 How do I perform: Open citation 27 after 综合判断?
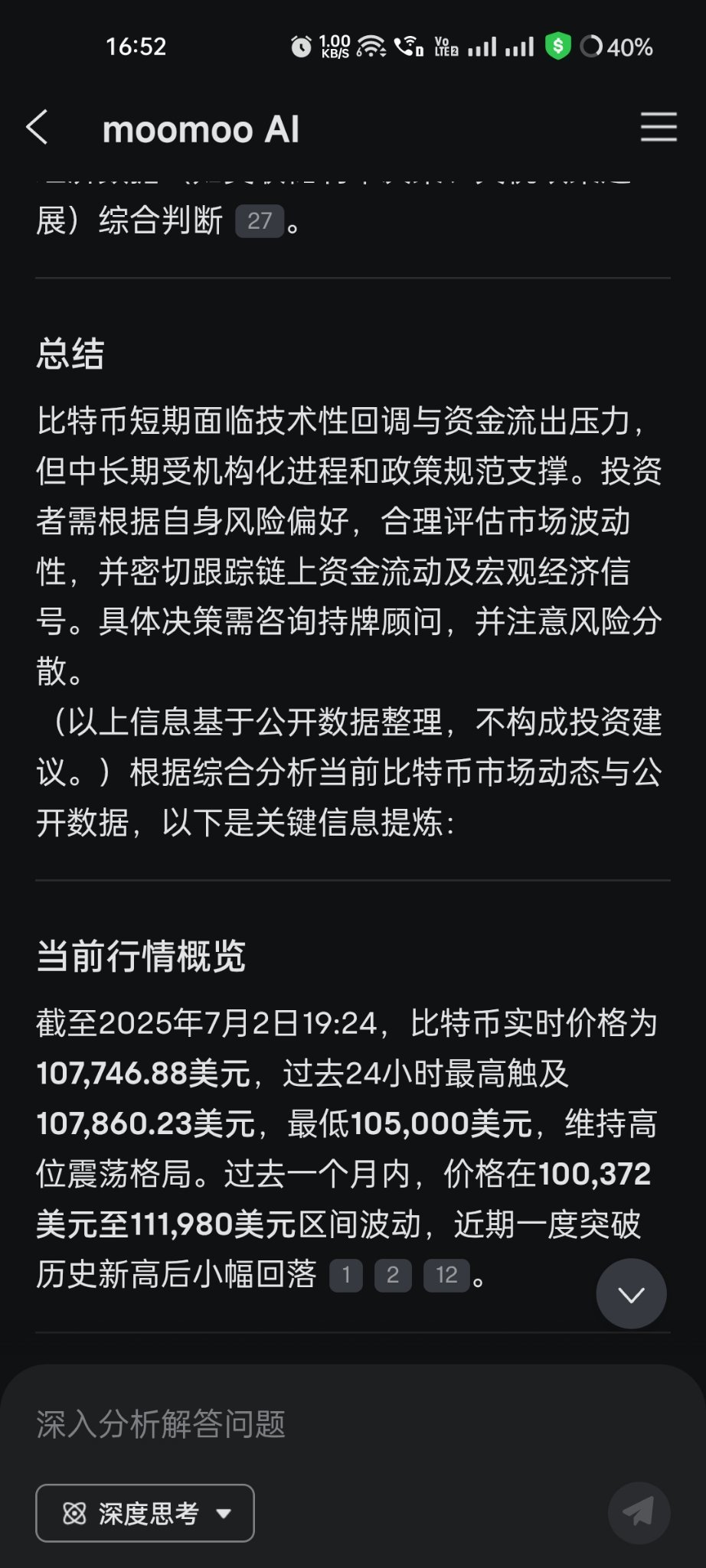coord(260,221)
